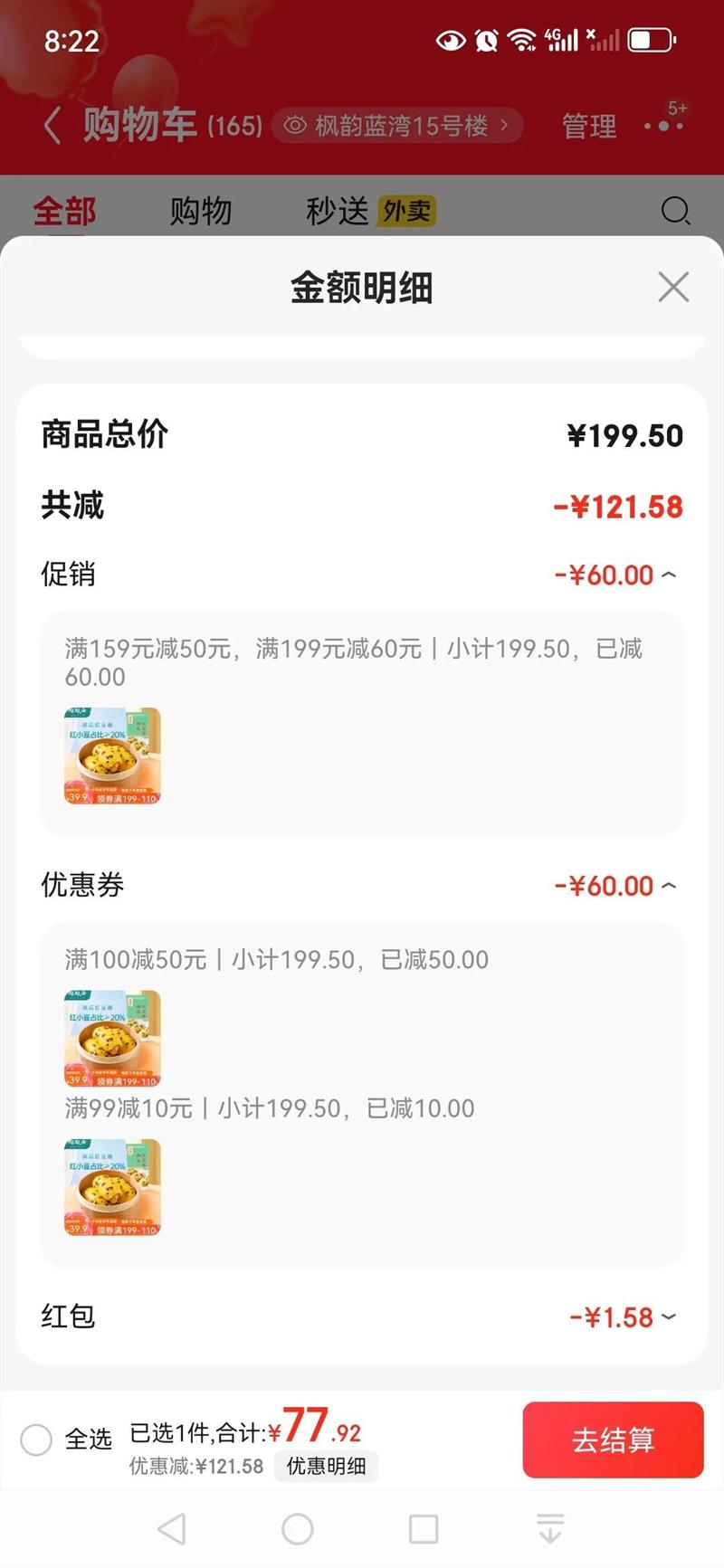Open 优惠明细 next to the total

coord(326,1466)
